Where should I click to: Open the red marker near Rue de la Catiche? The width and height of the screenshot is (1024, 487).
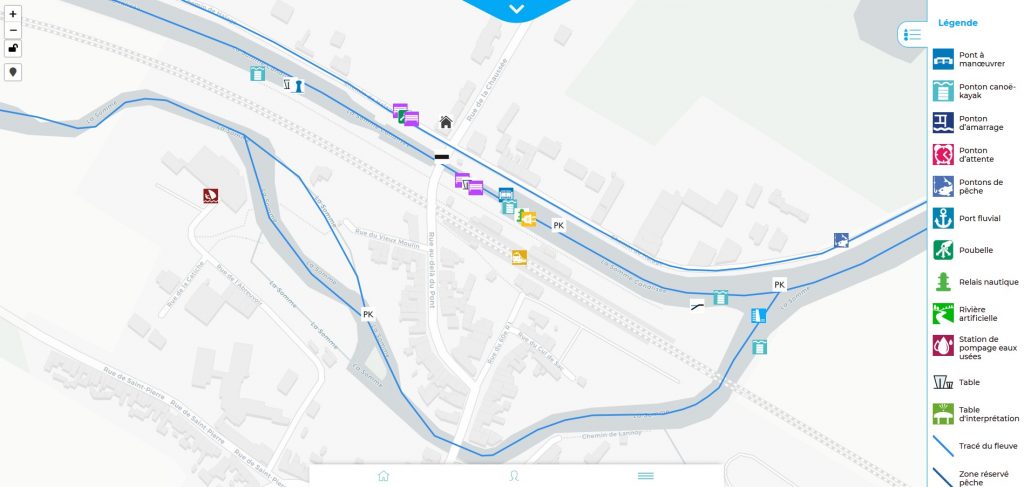coord(210,195)
